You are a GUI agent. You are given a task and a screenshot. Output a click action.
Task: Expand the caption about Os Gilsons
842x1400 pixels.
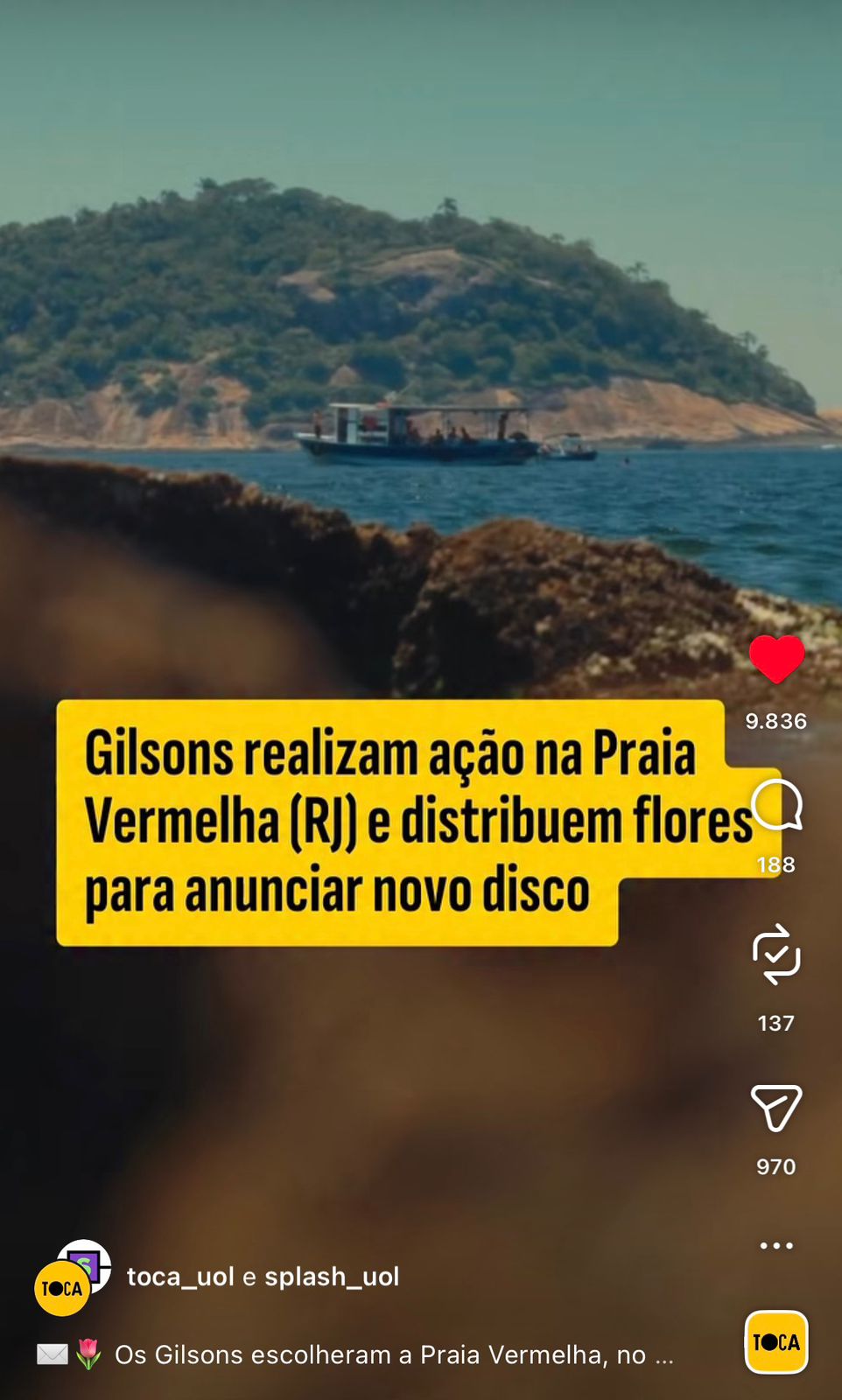point(394,1355)
